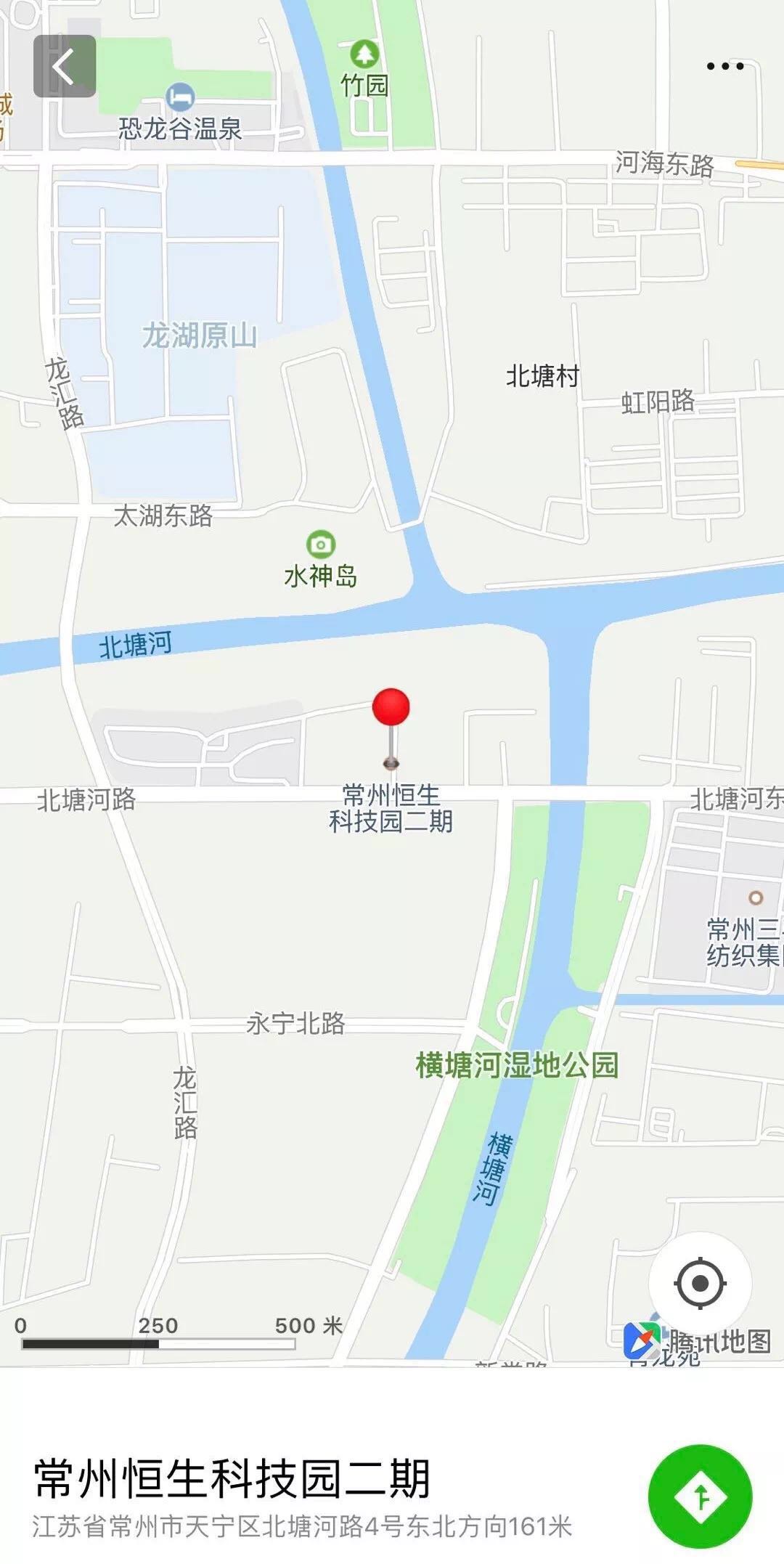The image size is (784, 1564).
Task: Recenter map on my current location
Action: (700, 1283)
